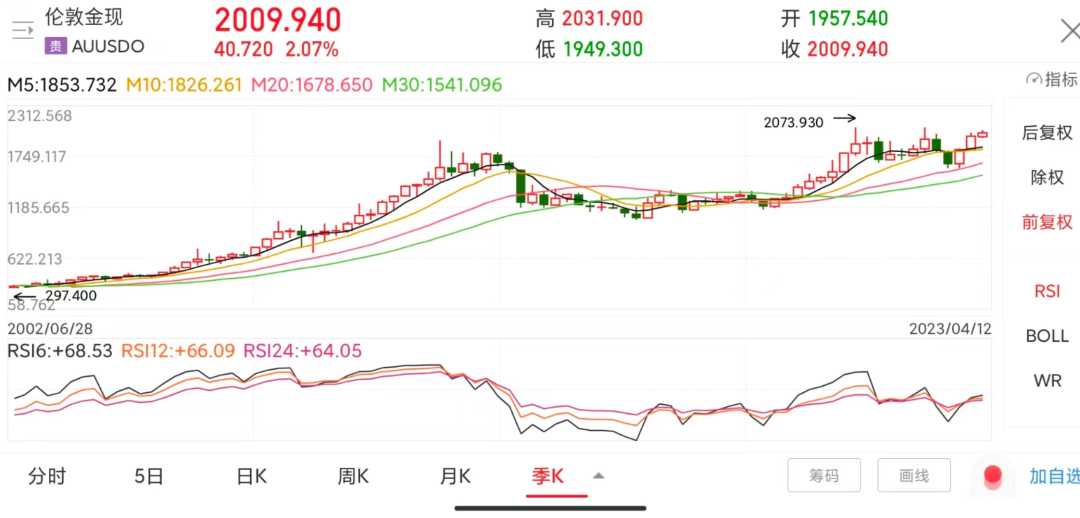Screen dimensions: 1080x518
Task: Select 除权 price adjustment
Action: pos(1047,177)
